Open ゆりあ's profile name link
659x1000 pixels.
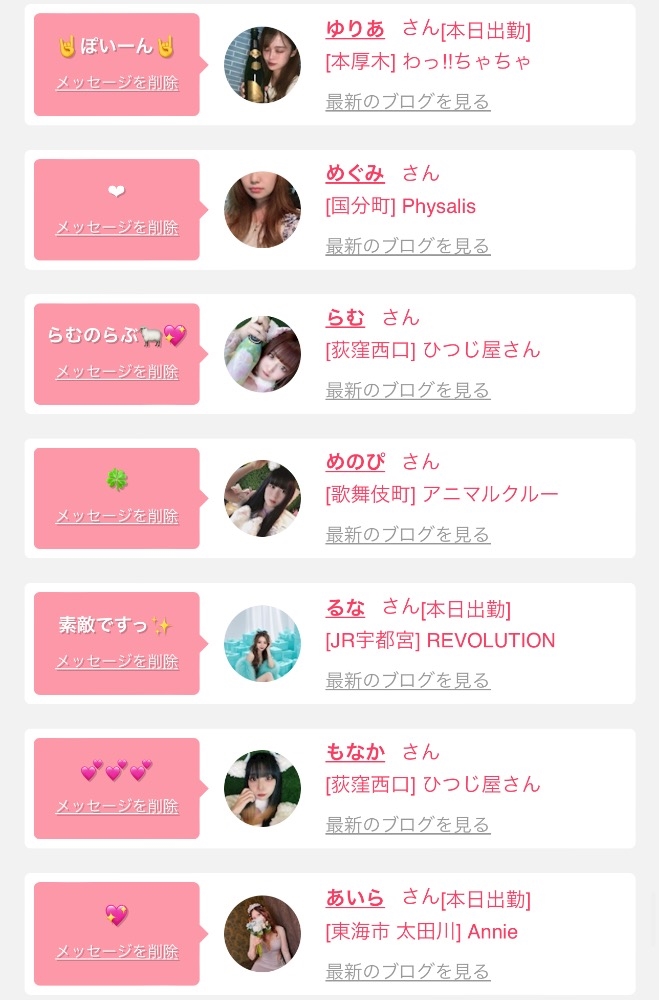click(x=355, y=29)
